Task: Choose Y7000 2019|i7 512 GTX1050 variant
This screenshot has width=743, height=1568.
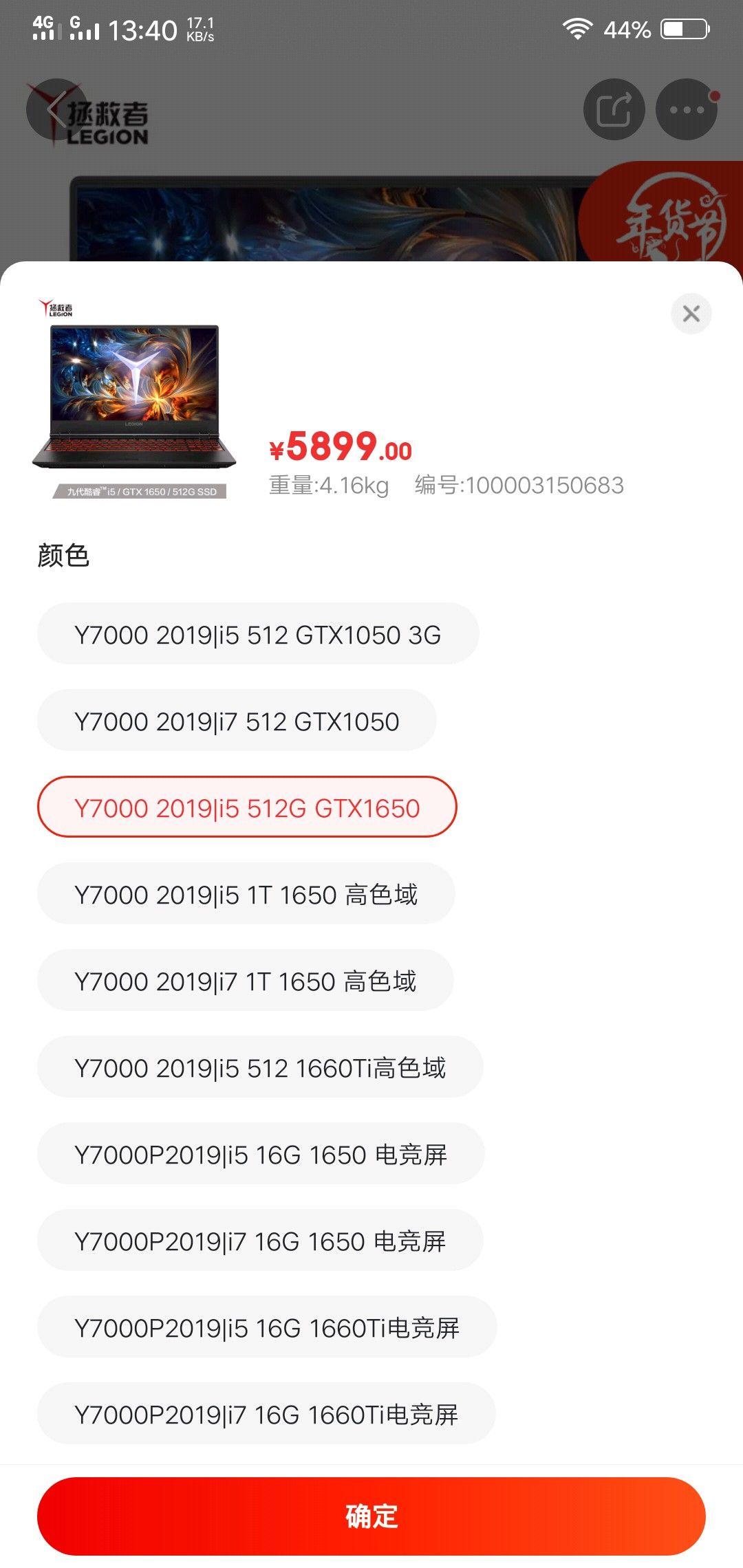Action: pos(237,721)
